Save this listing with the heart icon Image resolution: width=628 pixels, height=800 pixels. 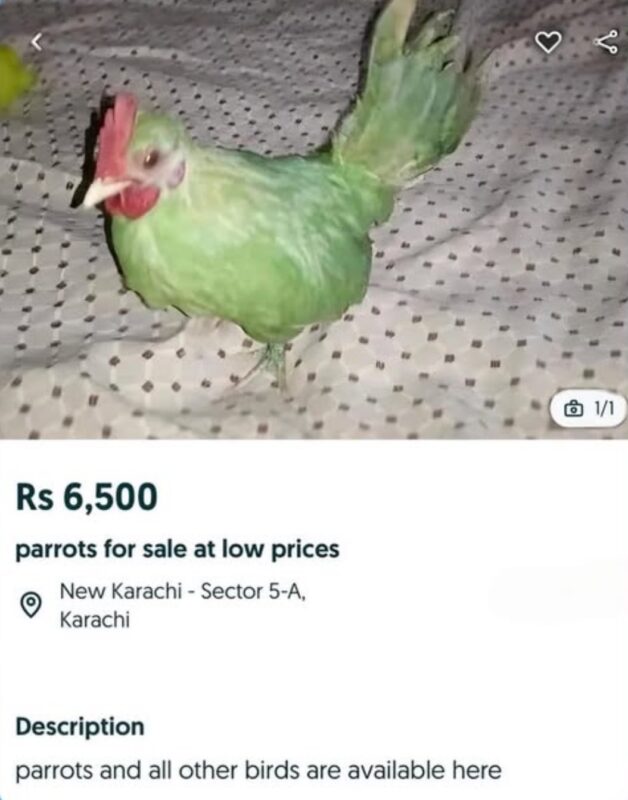click(548, 42)
